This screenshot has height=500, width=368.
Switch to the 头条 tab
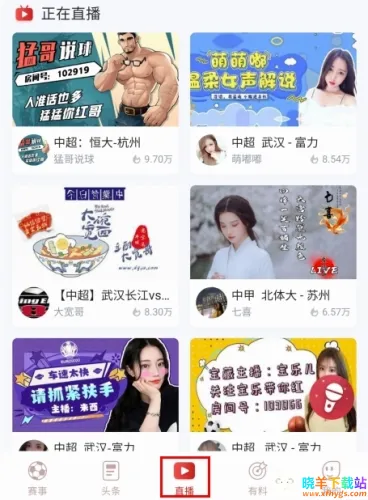pos(111,477)
